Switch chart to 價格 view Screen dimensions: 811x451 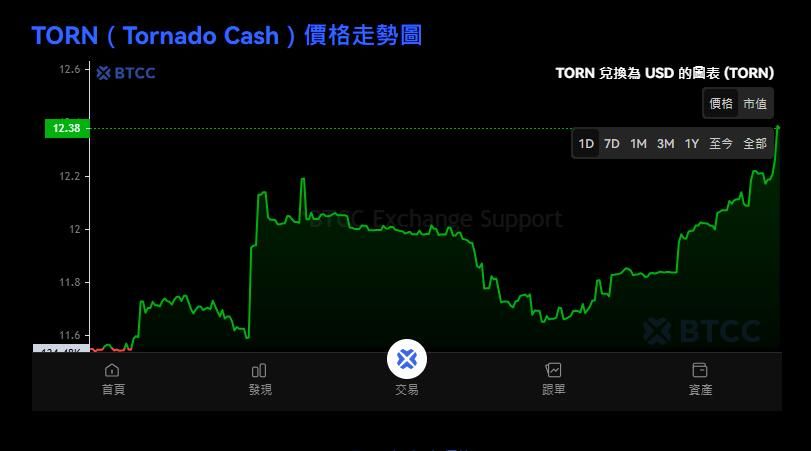click(721, 104)
